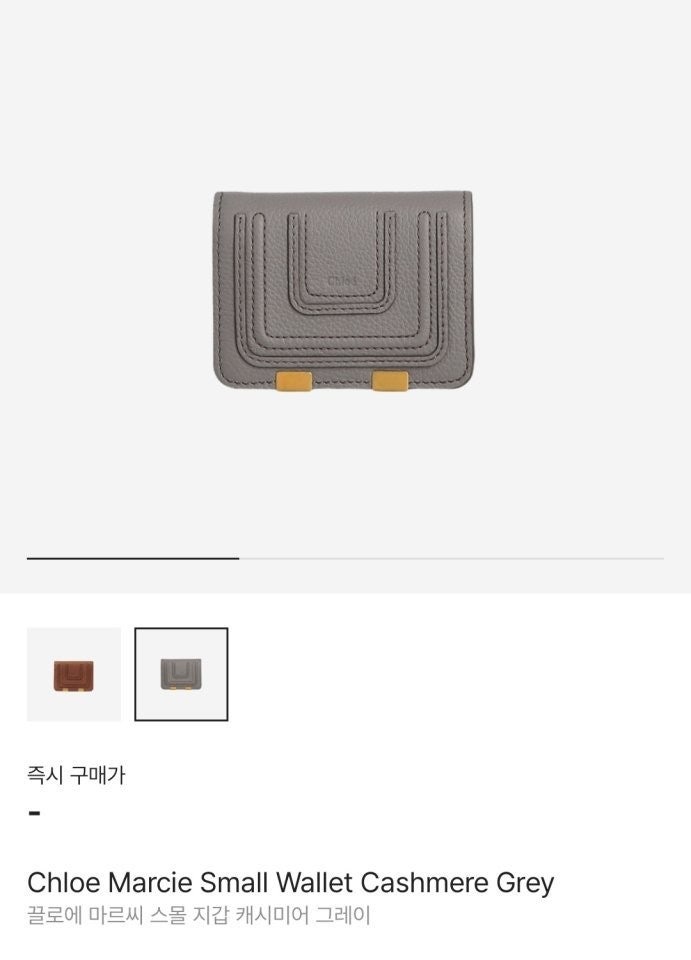Select the grey wallet thumbnail
The width and height of the screenshot is (691, 960).
tap(181, 675)
